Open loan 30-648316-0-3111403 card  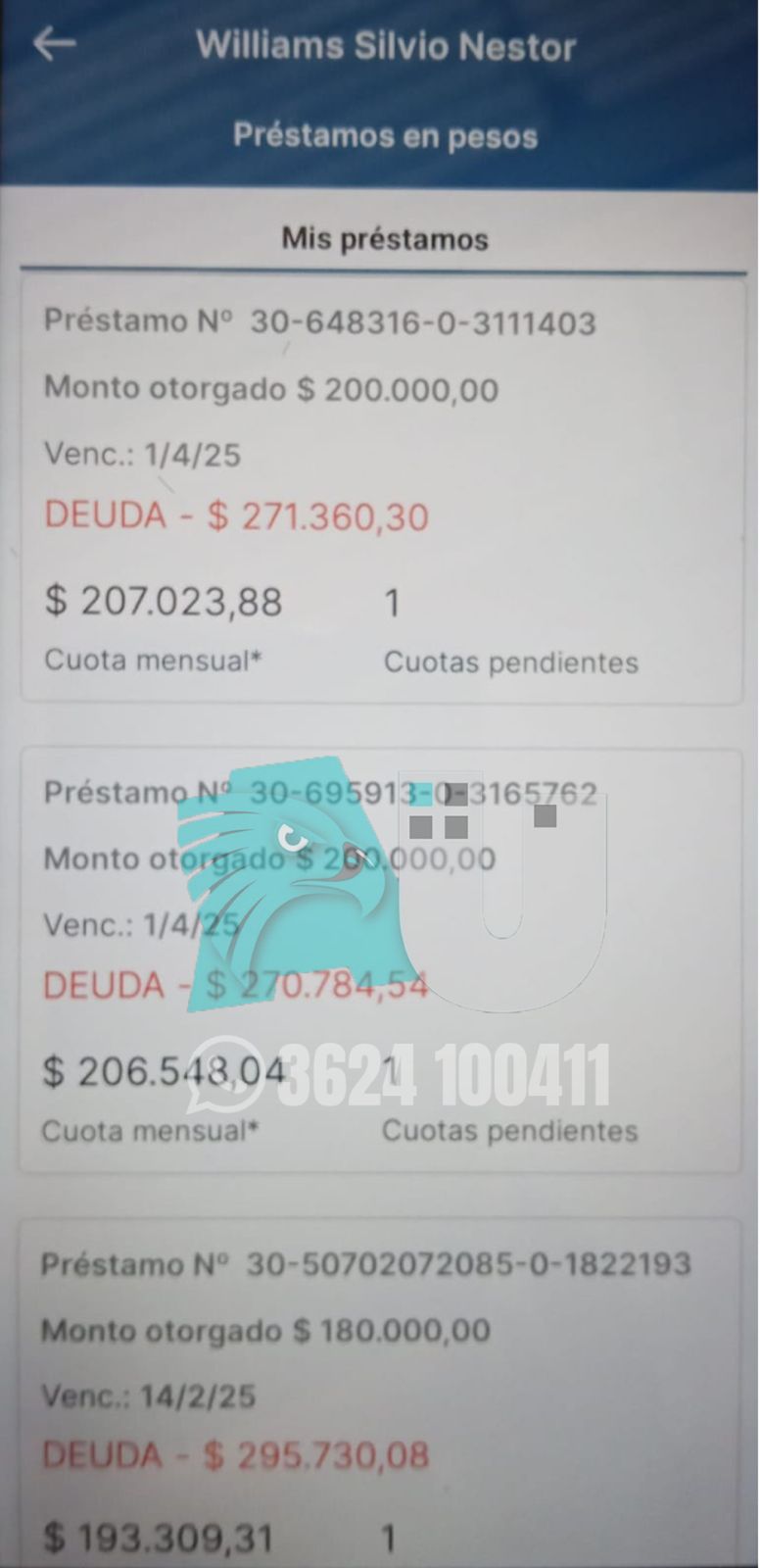pyautogui.click(x=382, y=492)
